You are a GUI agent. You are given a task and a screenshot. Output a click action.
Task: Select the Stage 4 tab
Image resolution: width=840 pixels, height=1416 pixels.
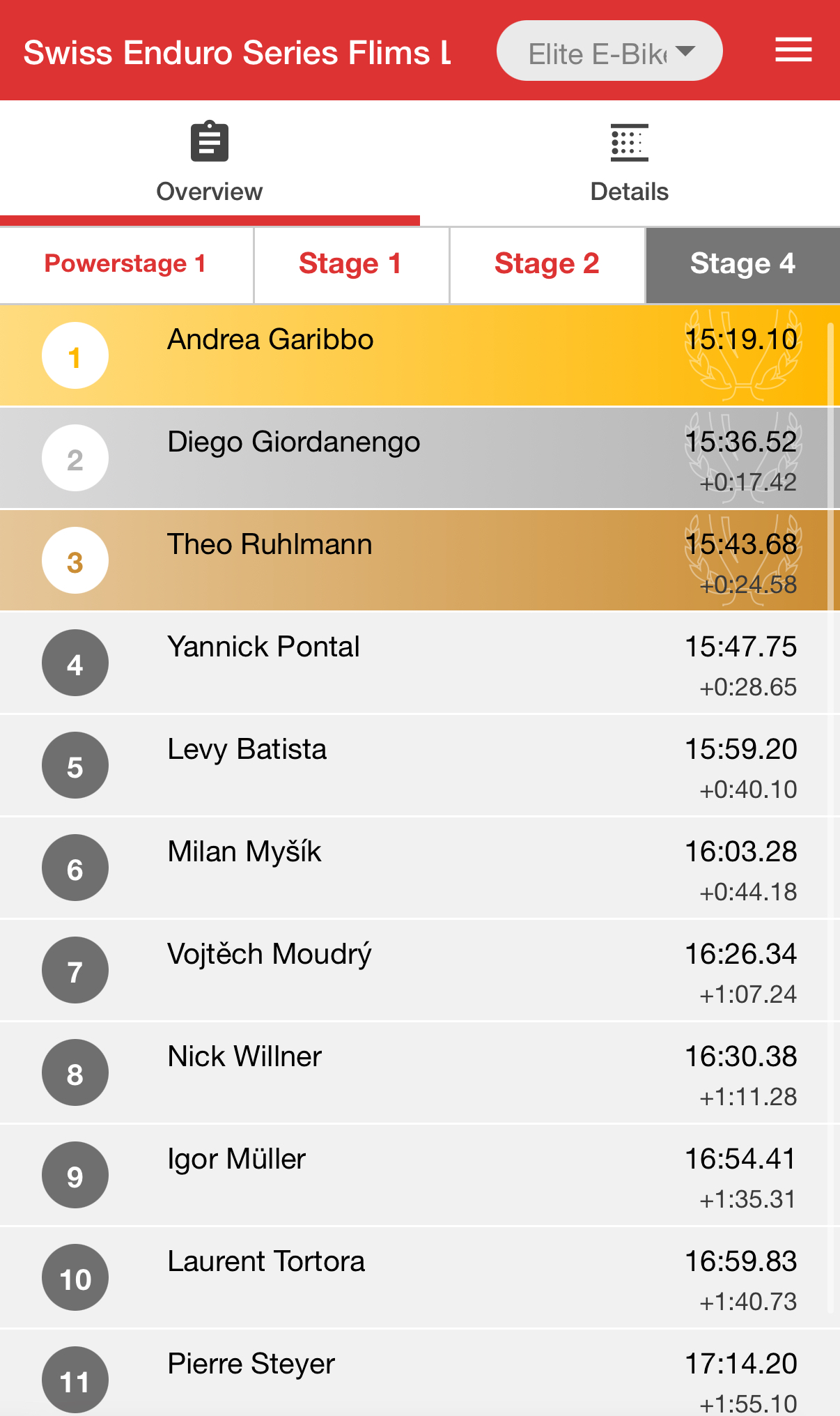(x=742, y=264)
